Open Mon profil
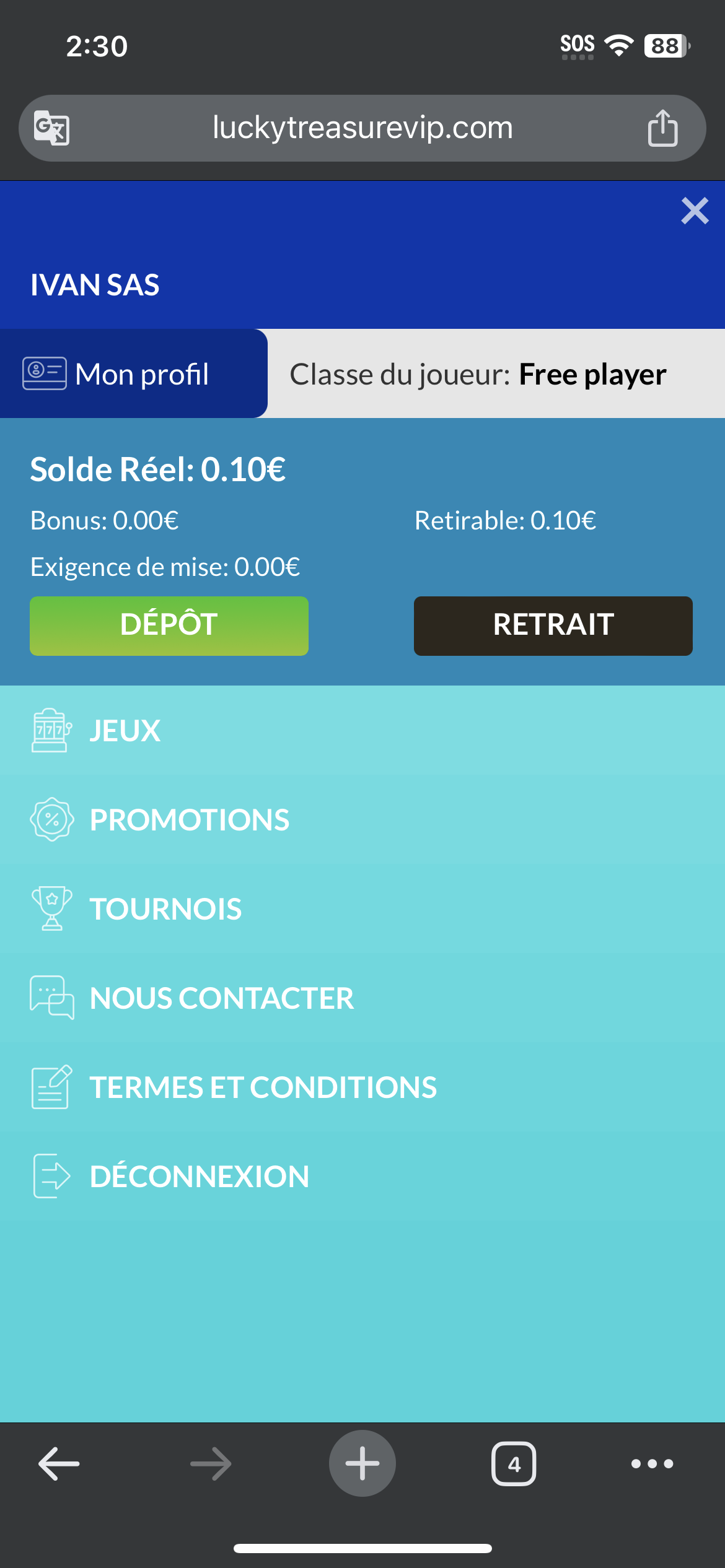Viewport: 725px width, 1568px height. tap(133, 374)
